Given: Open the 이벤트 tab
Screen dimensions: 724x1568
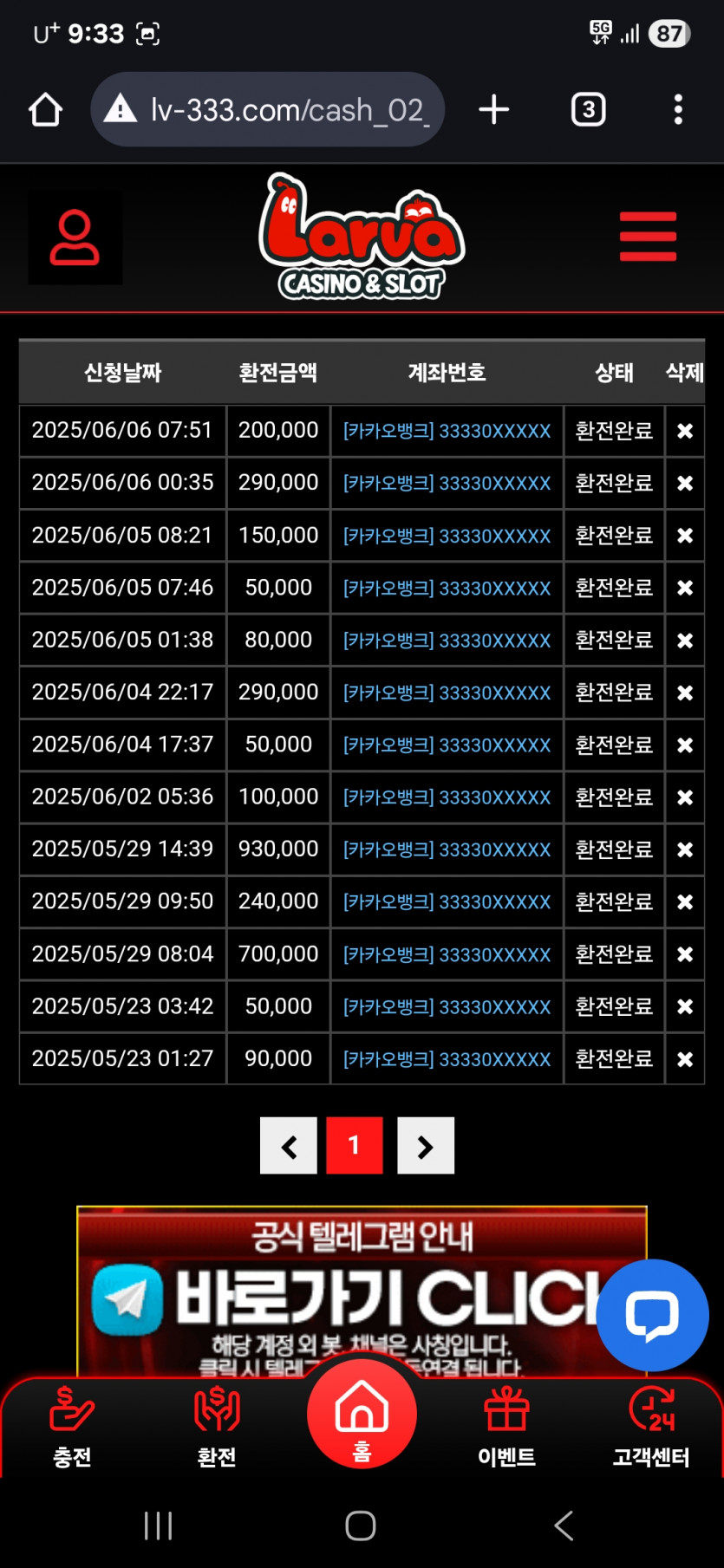Looking at the screenshot, I should (x=506, y=1428).
